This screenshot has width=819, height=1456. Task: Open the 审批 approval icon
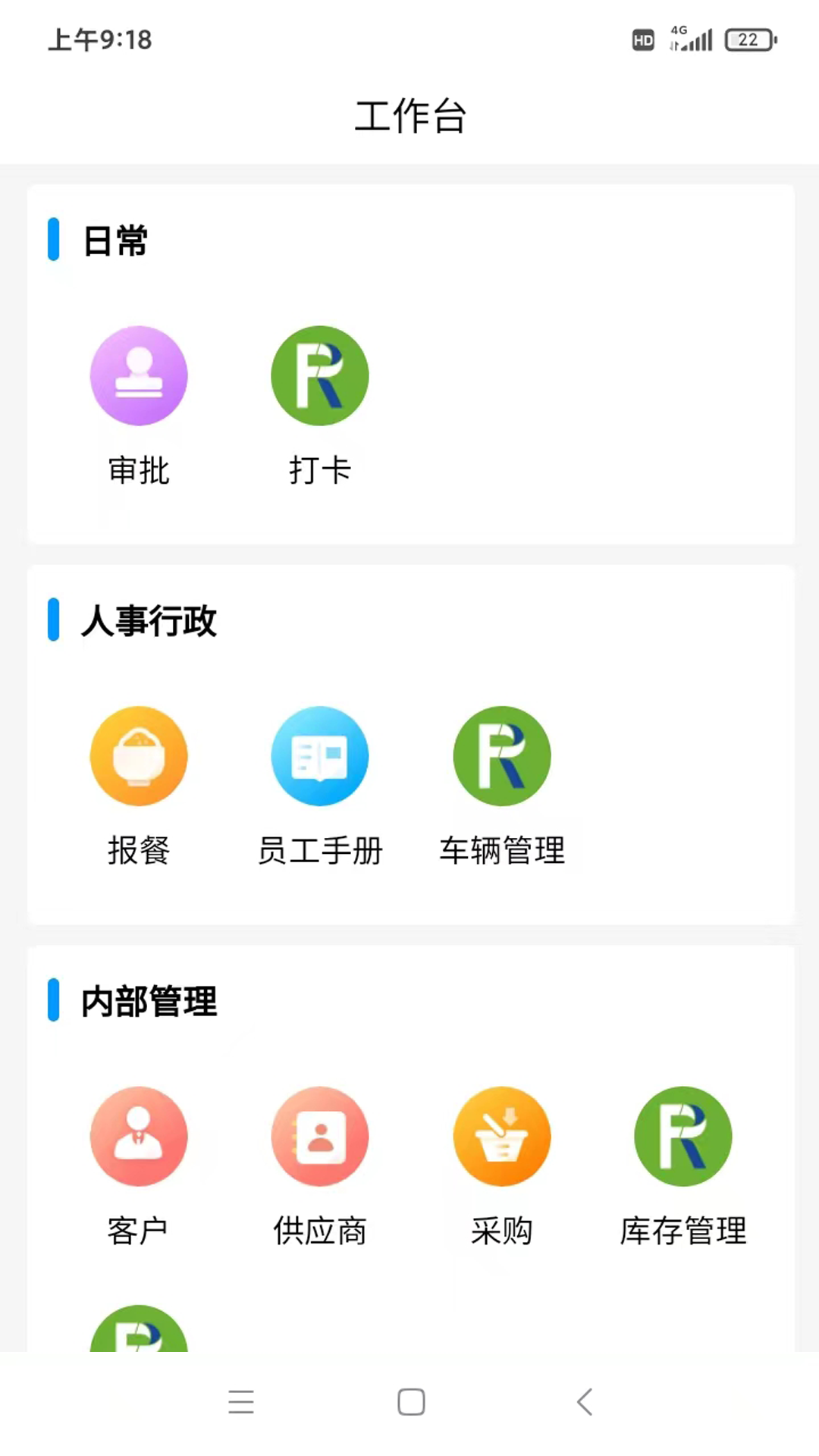tap(139, 375)
